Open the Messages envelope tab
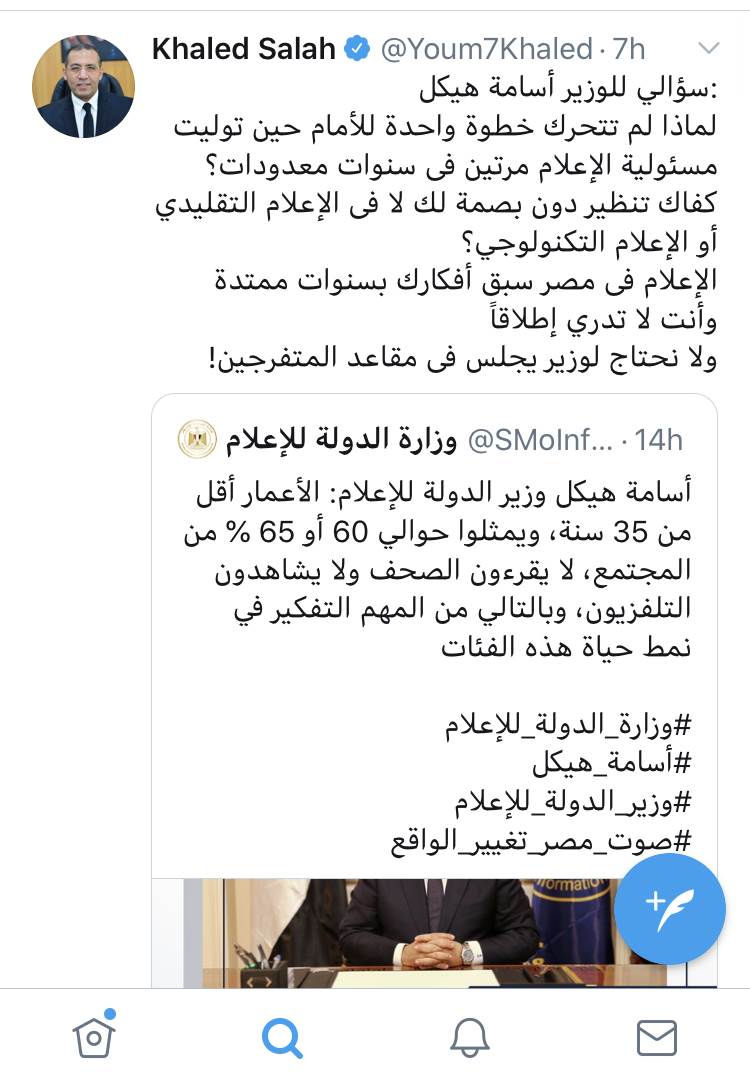 657,1038
